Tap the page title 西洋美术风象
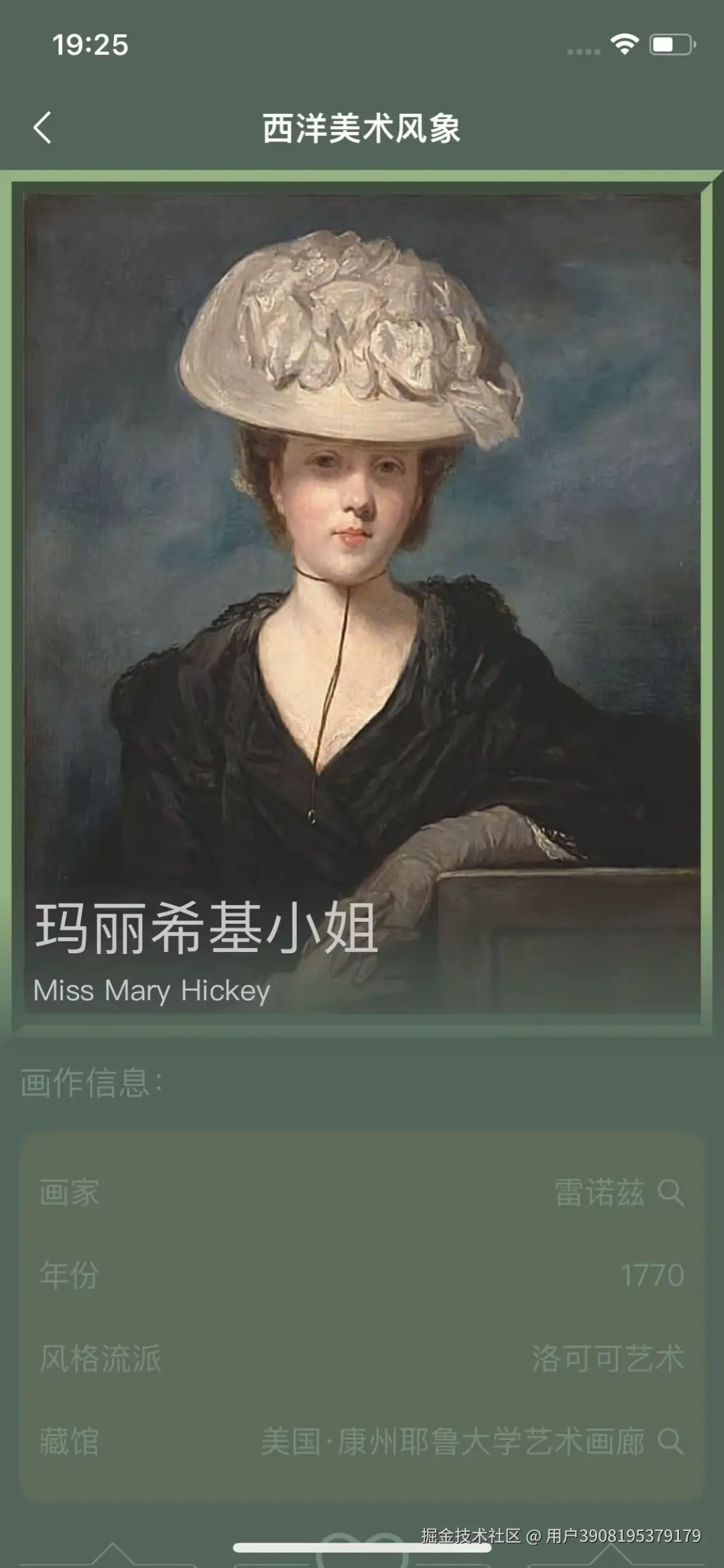Screen dimensions: 724x1568 [x=362, y=129]
